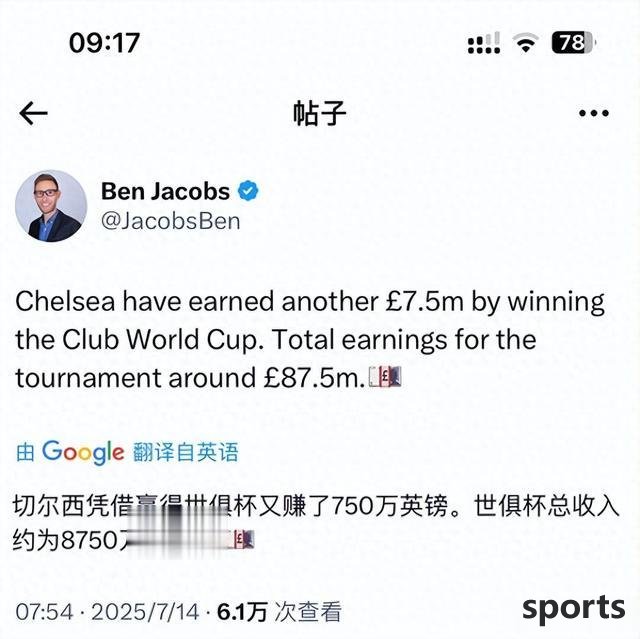
Task: Tap the Google translated-from-English label
Action: point(127,451)
